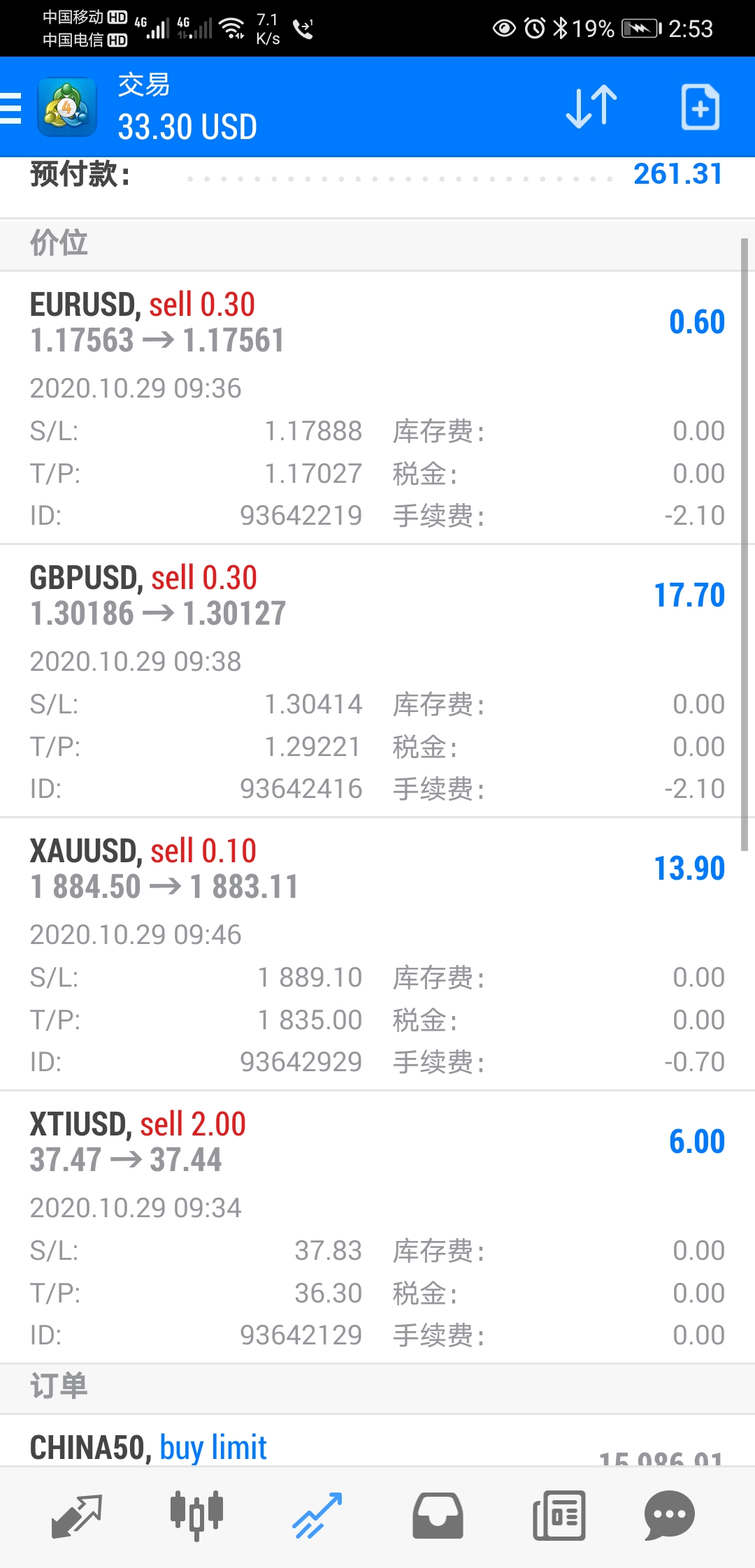
Task: Switch to the quotes tab
Action: 77,1516
